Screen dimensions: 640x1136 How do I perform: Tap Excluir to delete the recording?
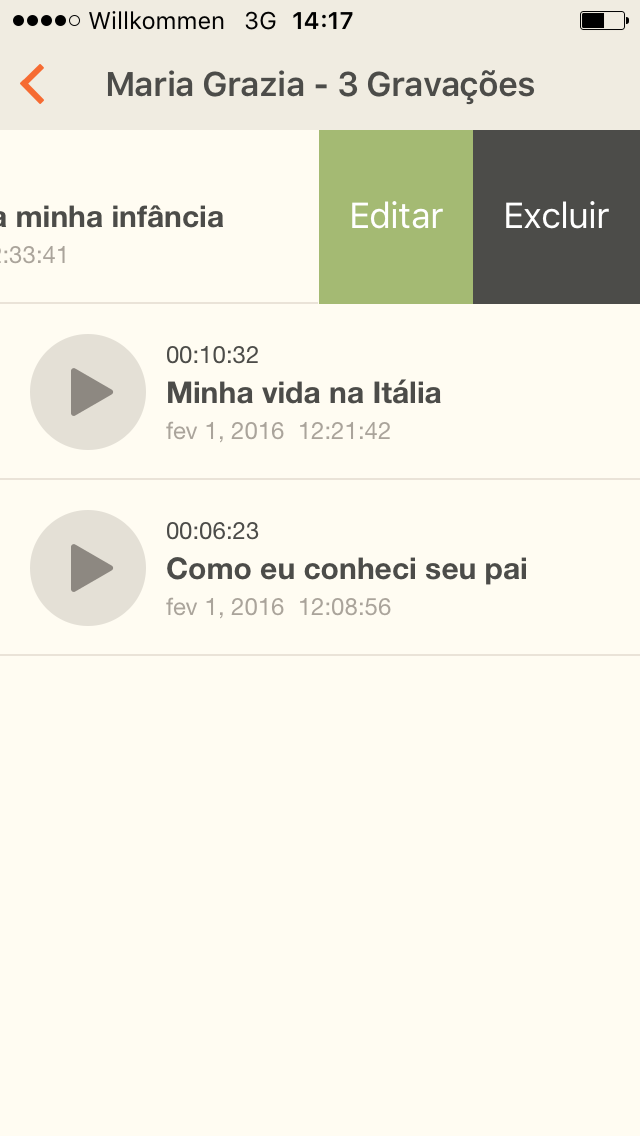point(557,217)
